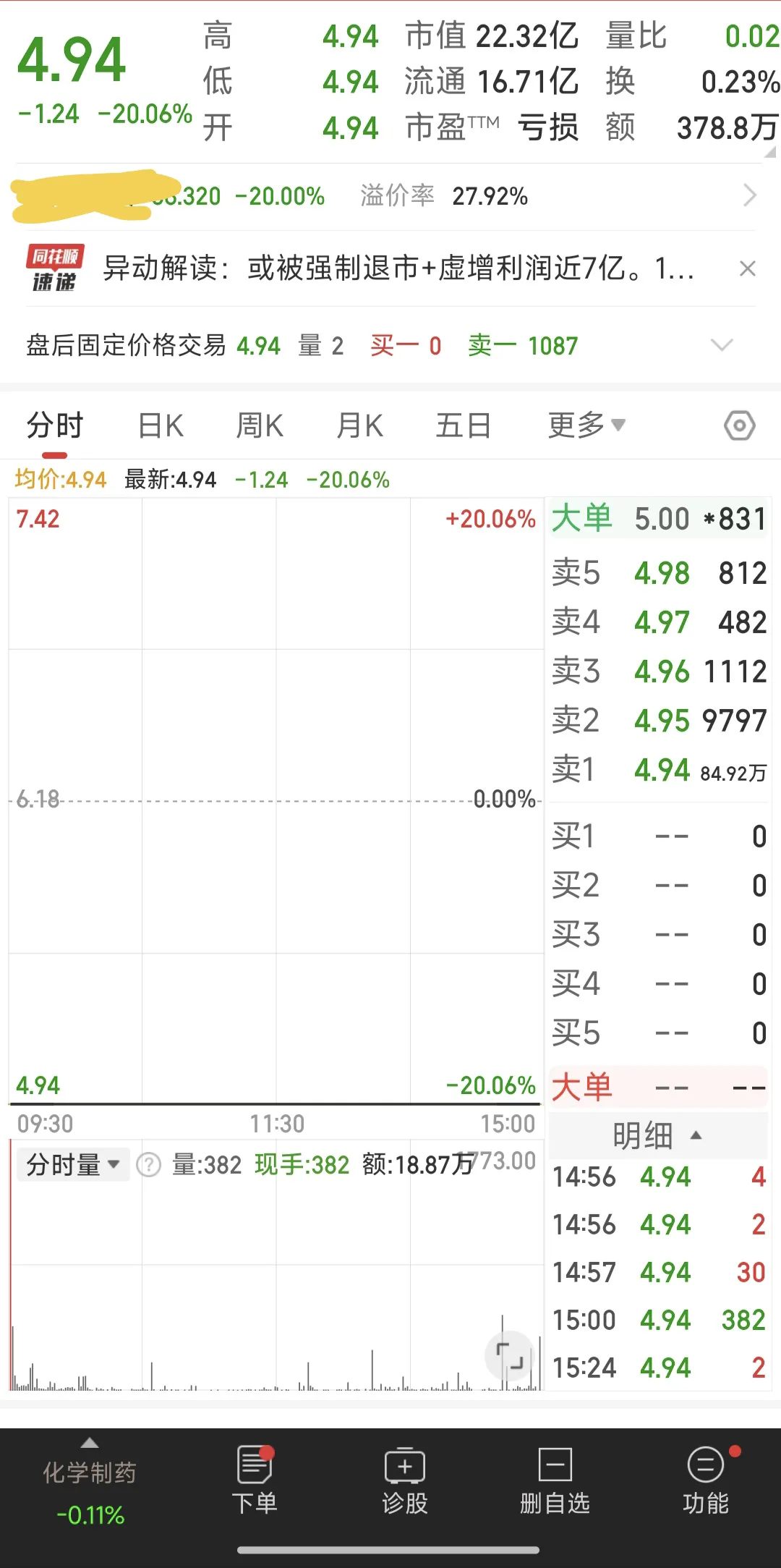Expand the volume chart fullscreen icon
The width and height of the screenshot is (781, 1568).
[511, 1357]
